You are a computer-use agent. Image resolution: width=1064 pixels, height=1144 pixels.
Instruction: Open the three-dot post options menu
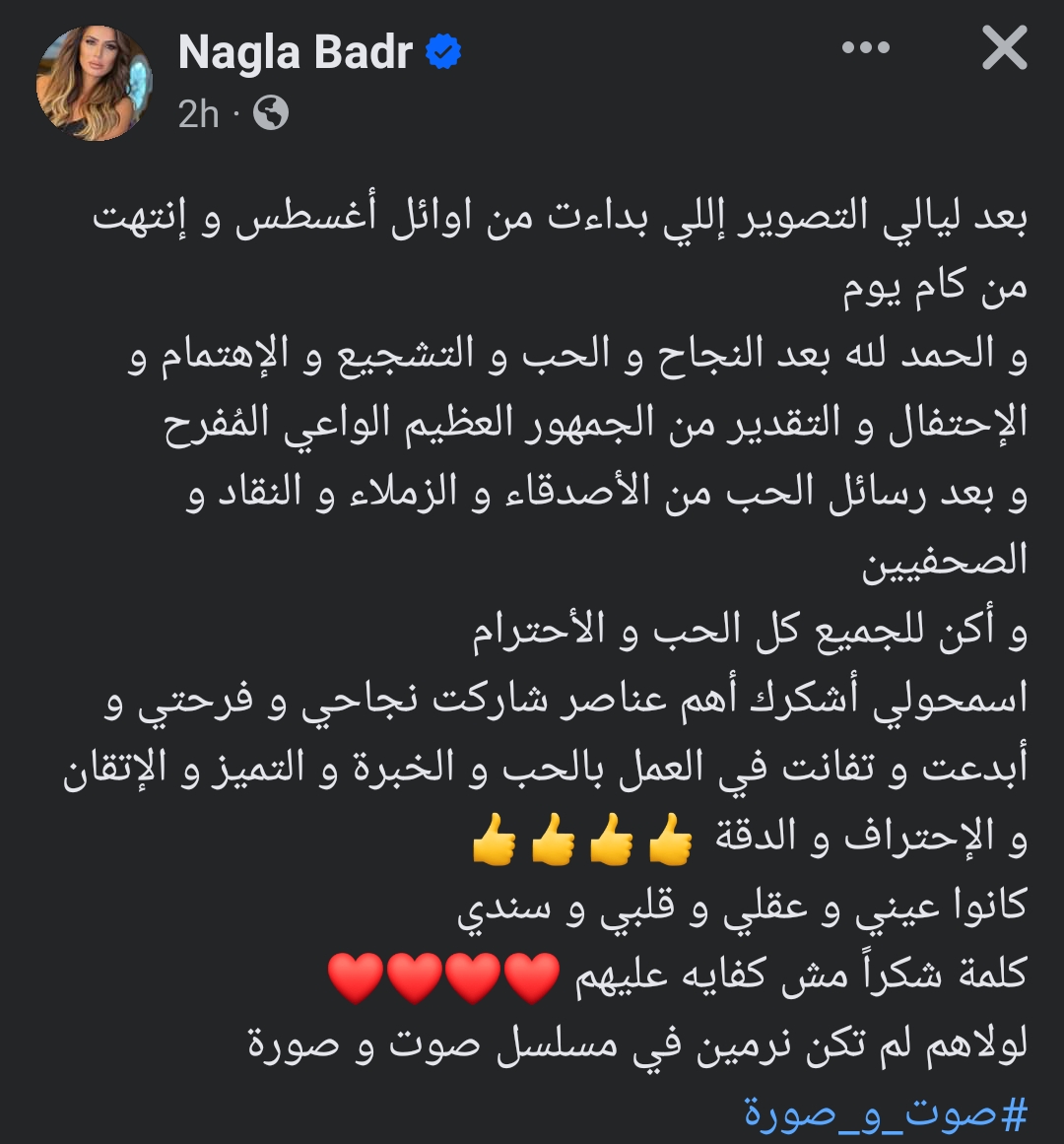(866, 47)
